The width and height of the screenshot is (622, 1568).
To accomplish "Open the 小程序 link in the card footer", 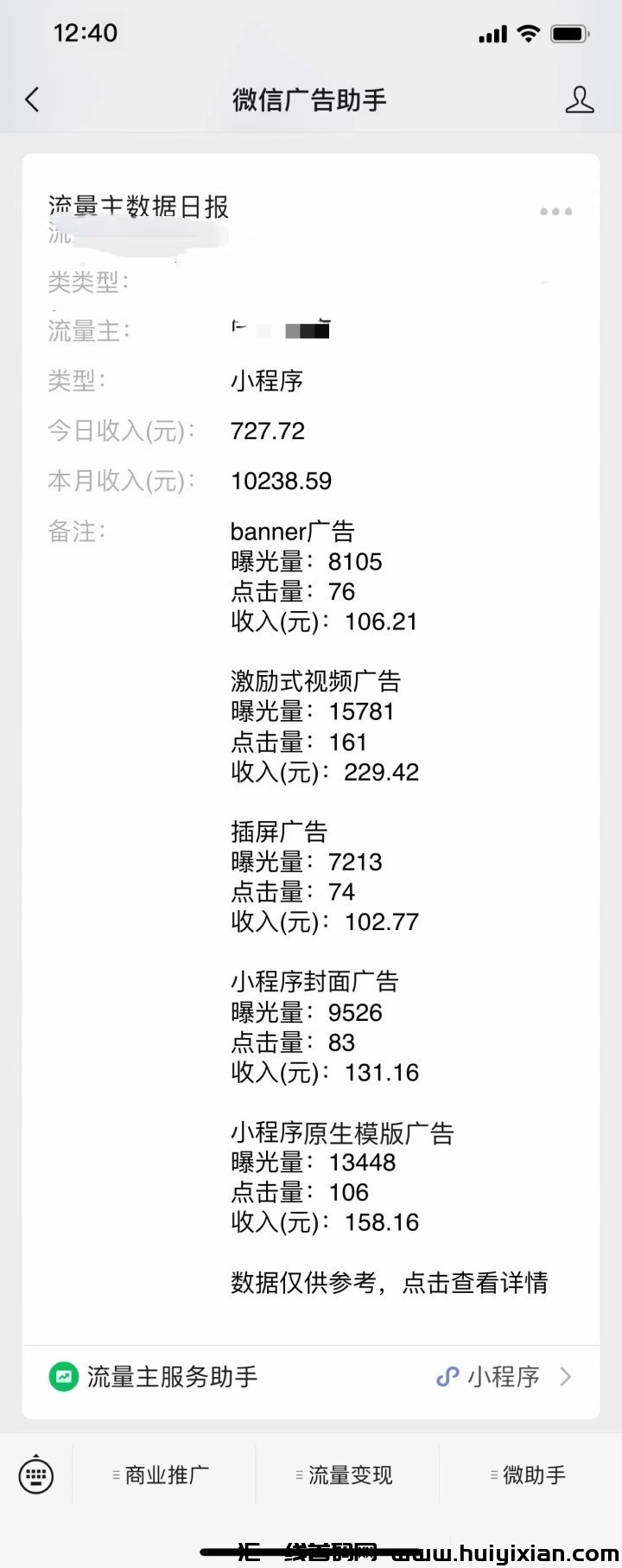I will (x=505, y=1377).
